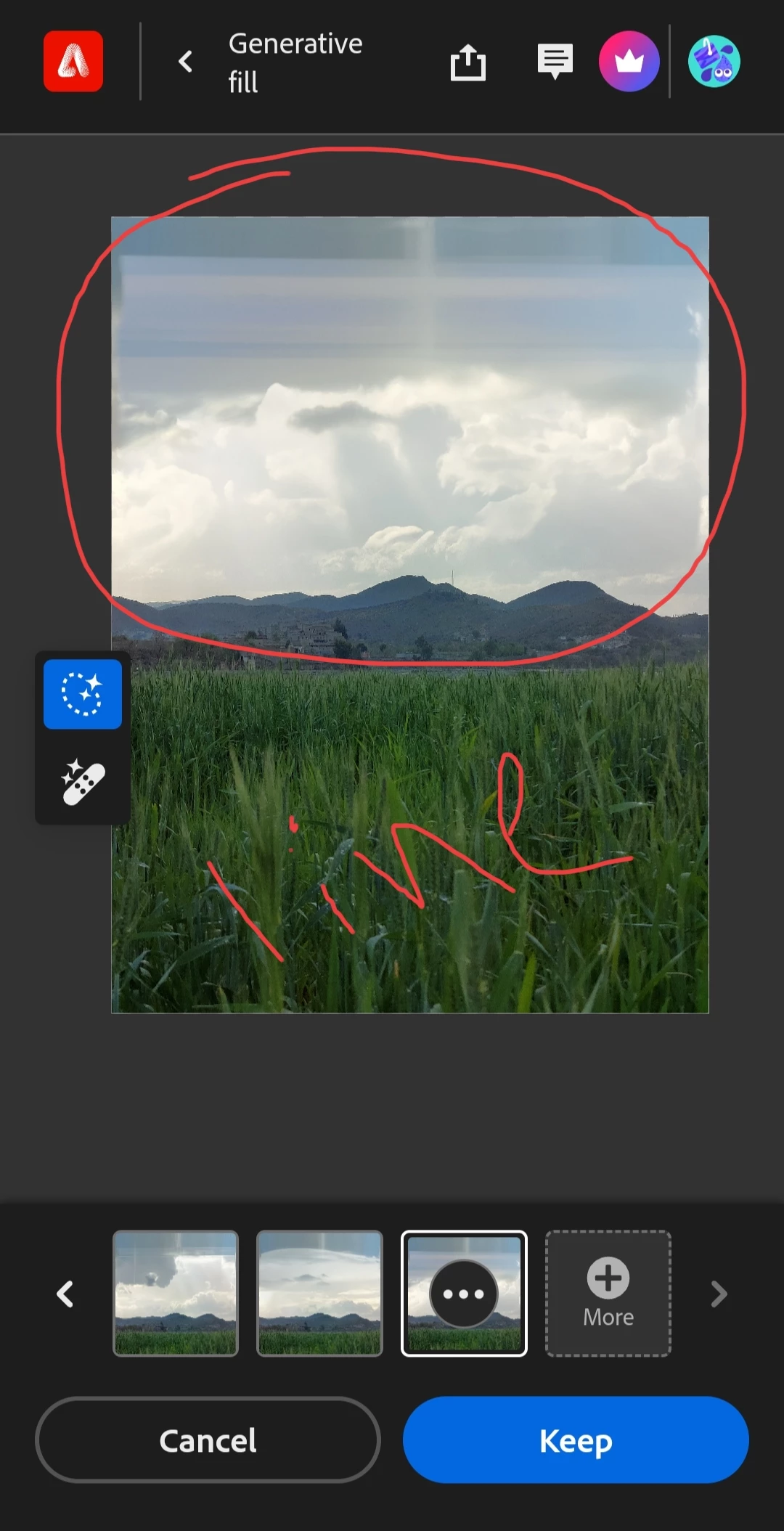Choose the second generated sky variation
Viewport: 784px width, 1531px height.
point(319,1293)
